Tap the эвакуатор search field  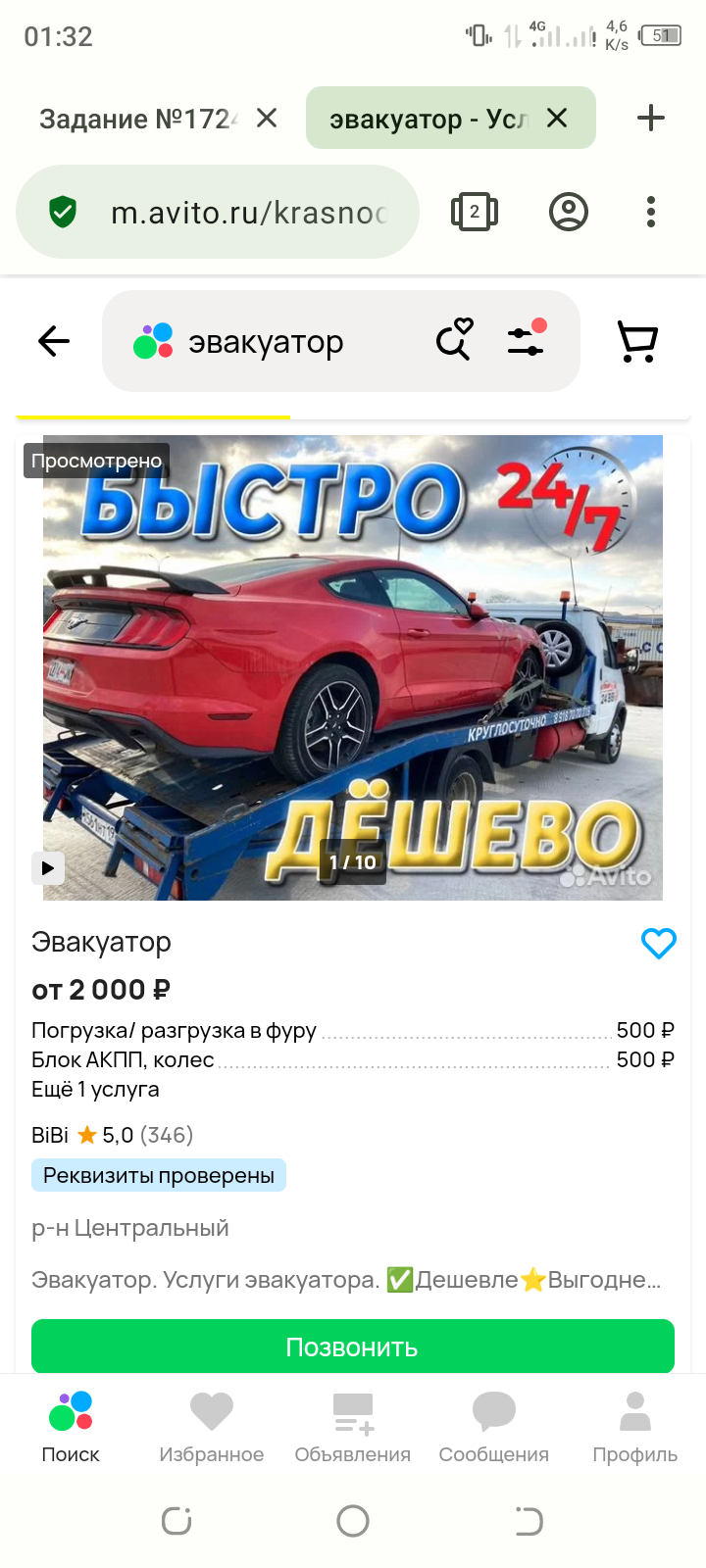tap(275, 342)
